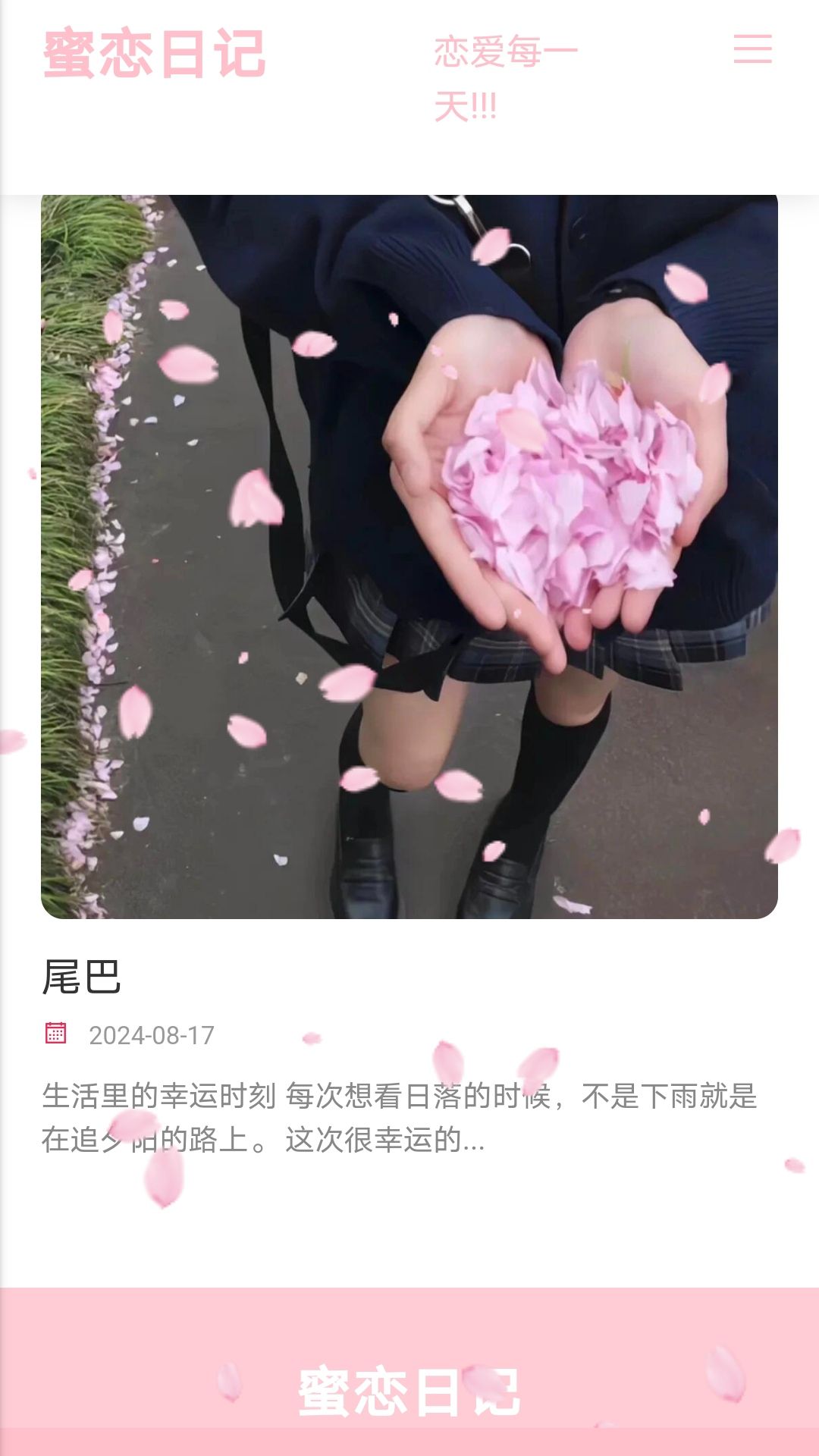
Task: Tap the 蜜恋日记 header logo
Action: tap(155, 53)
